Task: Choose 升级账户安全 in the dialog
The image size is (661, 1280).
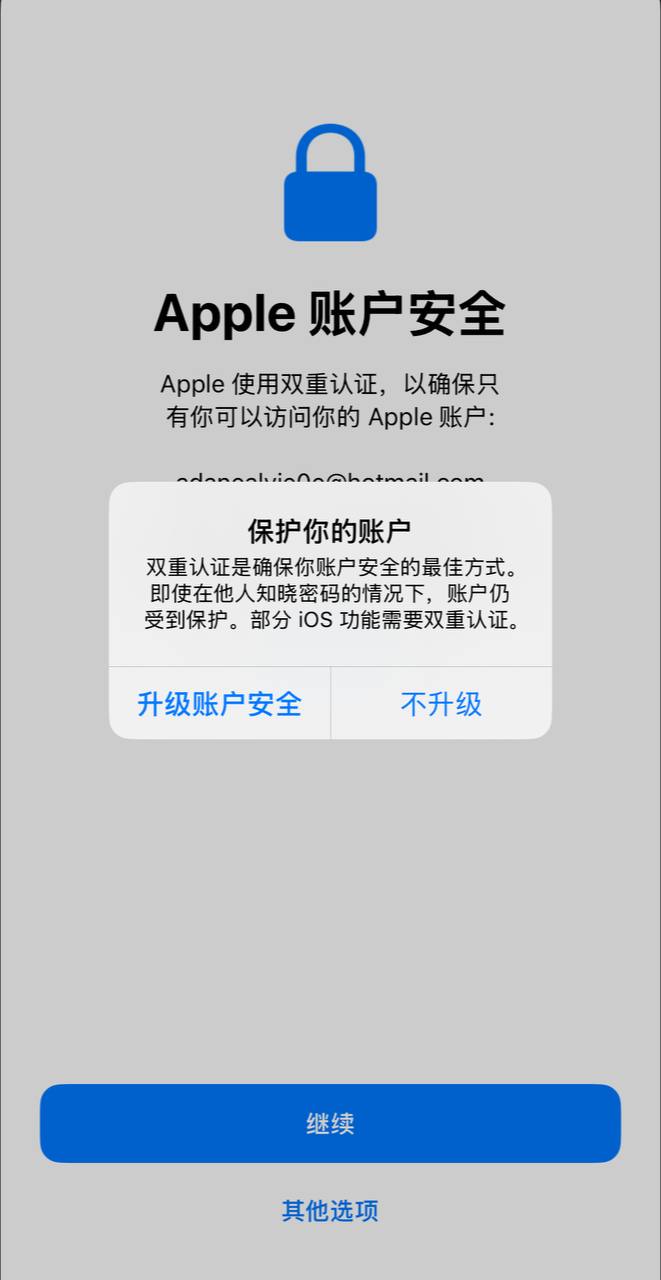Action: pyautogui.click(x=219, y=704)
